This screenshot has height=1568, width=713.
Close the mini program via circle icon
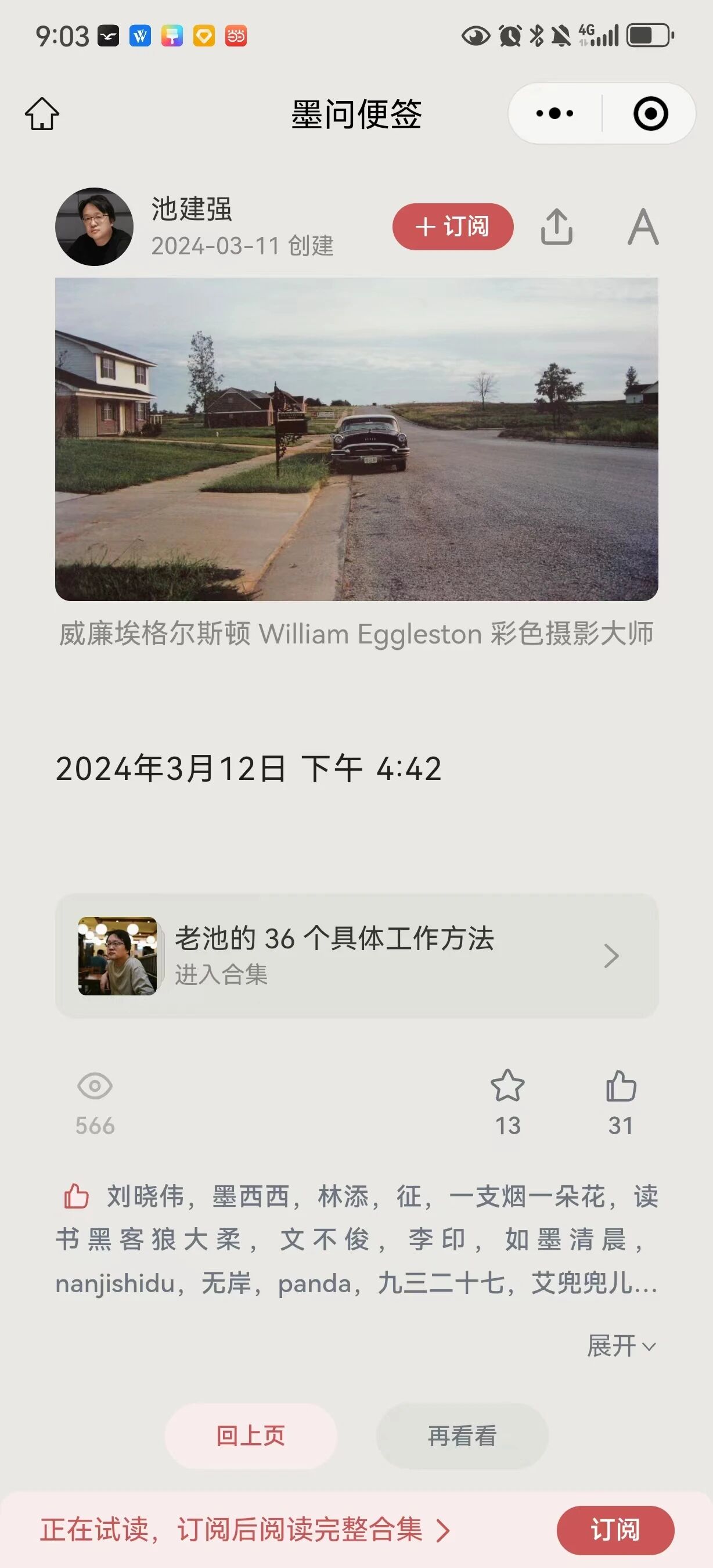(650, 114)
